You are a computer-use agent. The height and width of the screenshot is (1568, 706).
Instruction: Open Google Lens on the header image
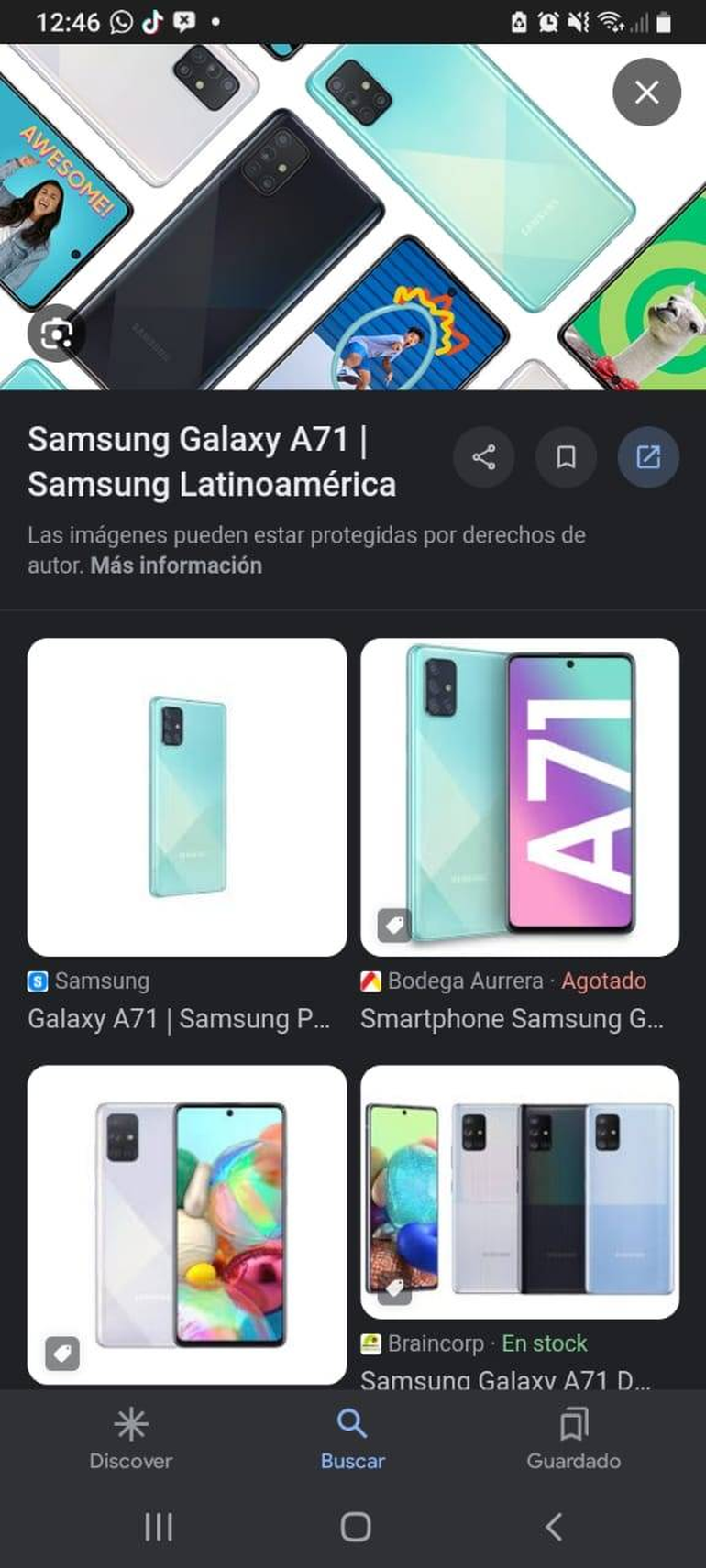coord(55,333)
